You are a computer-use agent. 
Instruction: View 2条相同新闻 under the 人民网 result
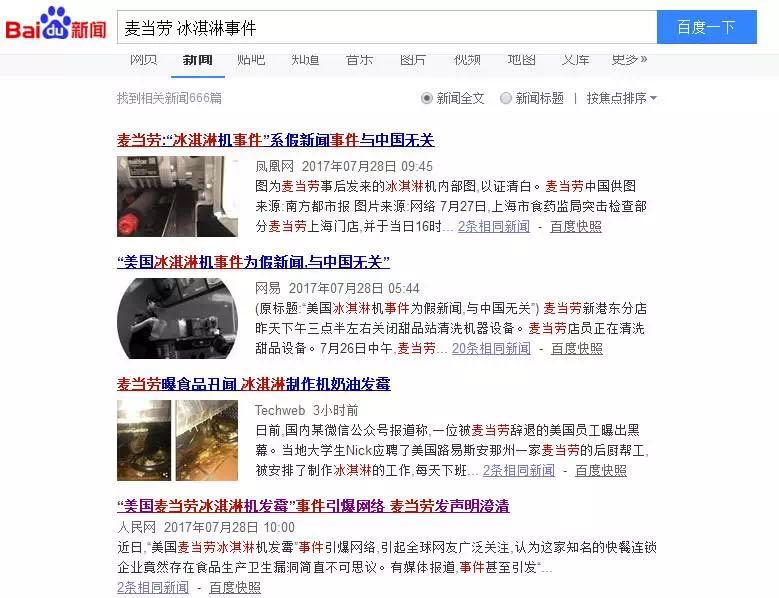[153, 587]
